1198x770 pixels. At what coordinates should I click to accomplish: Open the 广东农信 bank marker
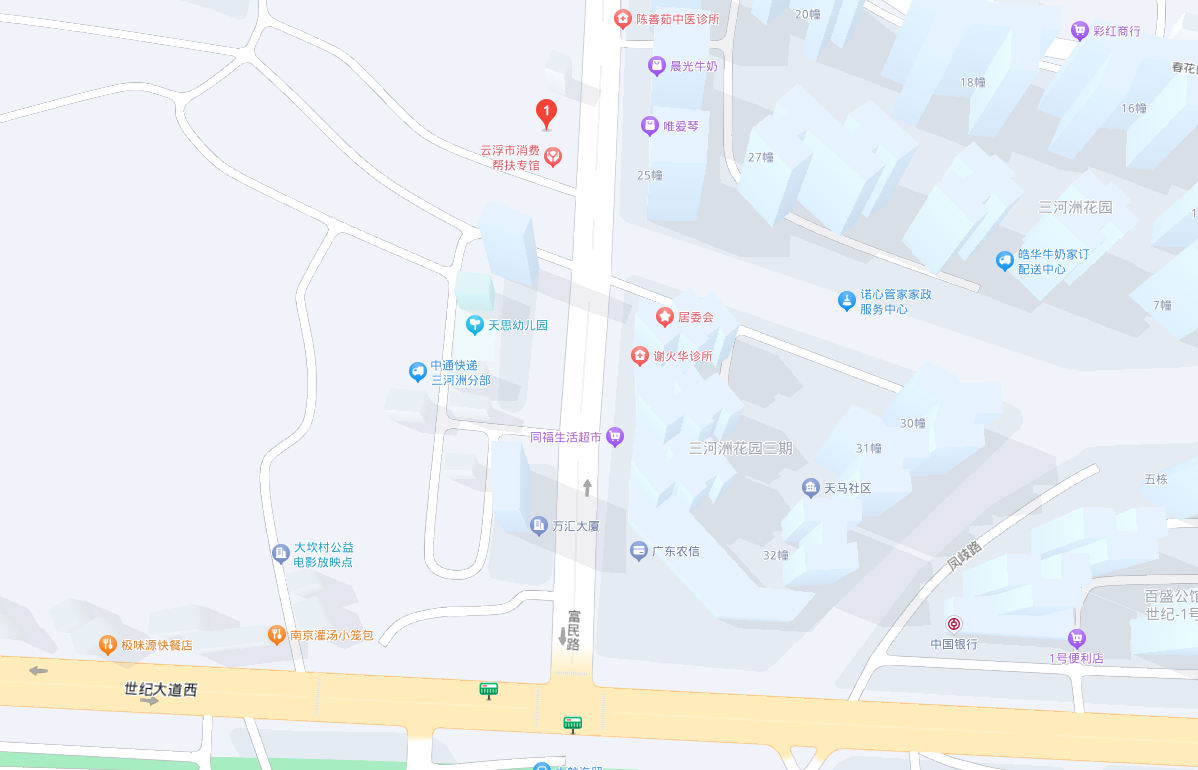coord(639,551)
